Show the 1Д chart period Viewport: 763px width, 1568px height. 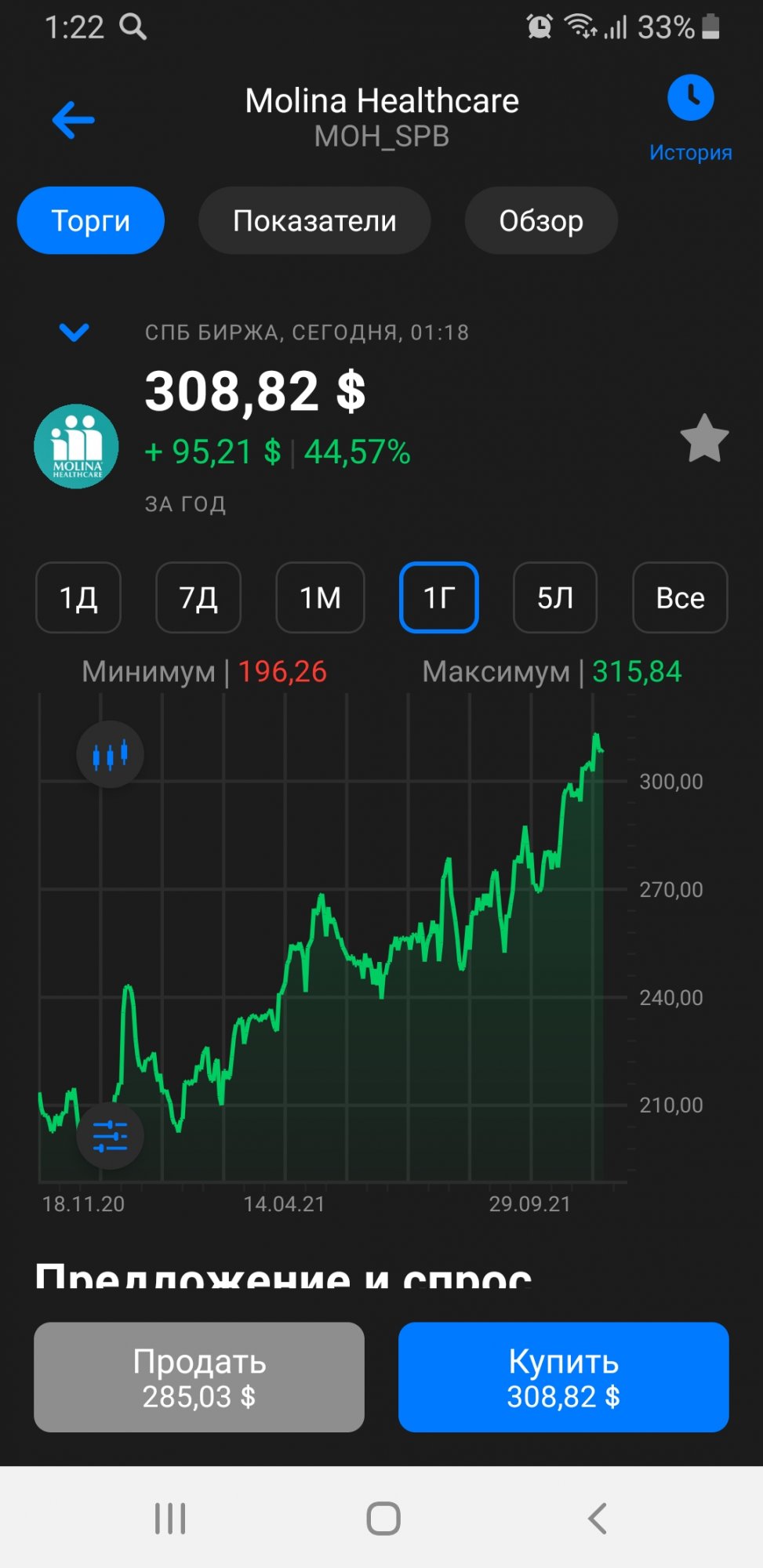[x=78, y=598]
